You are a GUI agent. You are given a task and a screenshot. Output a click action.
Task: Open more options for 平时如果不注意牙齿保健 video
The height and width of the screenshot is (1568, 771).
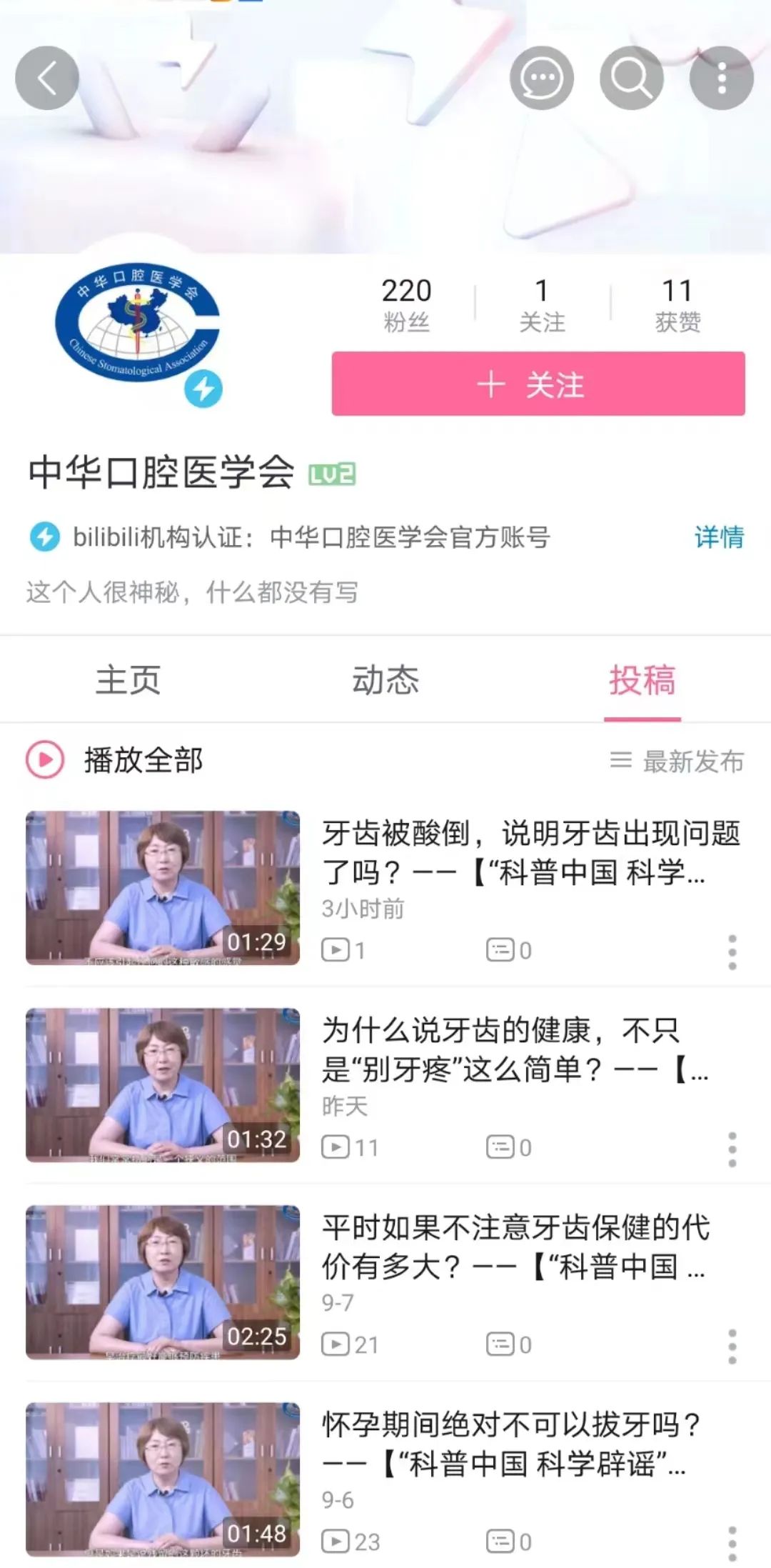click(x=732, y=1346)
